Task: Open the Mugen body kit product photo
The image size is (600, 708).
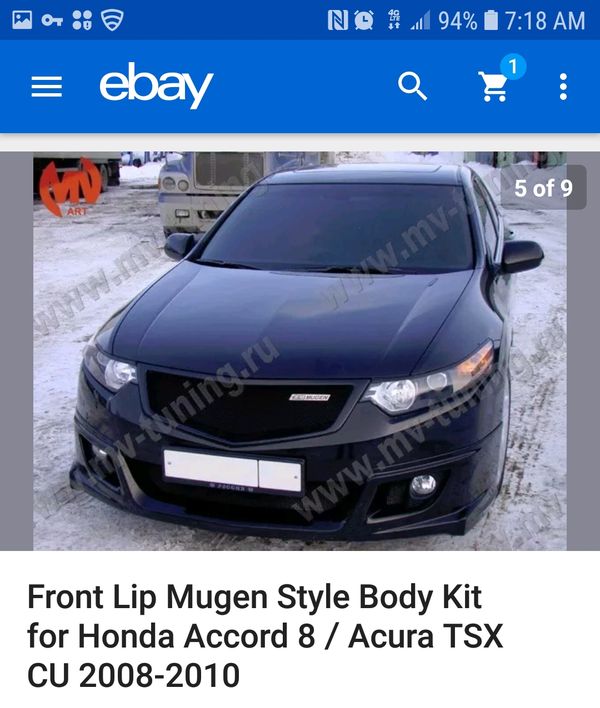Action: pos(300,350)
